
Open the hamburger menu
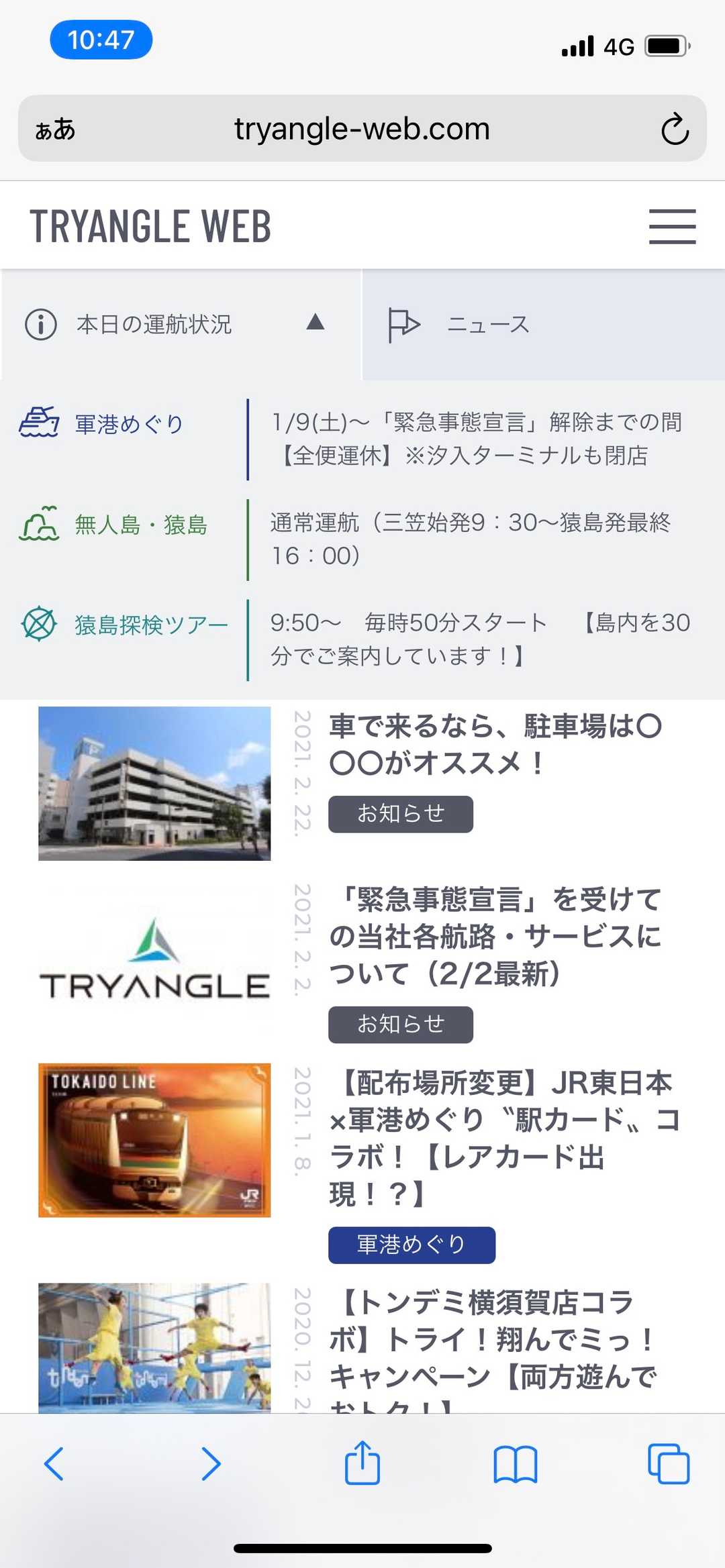pyautogui.click(x=672, y=226)
